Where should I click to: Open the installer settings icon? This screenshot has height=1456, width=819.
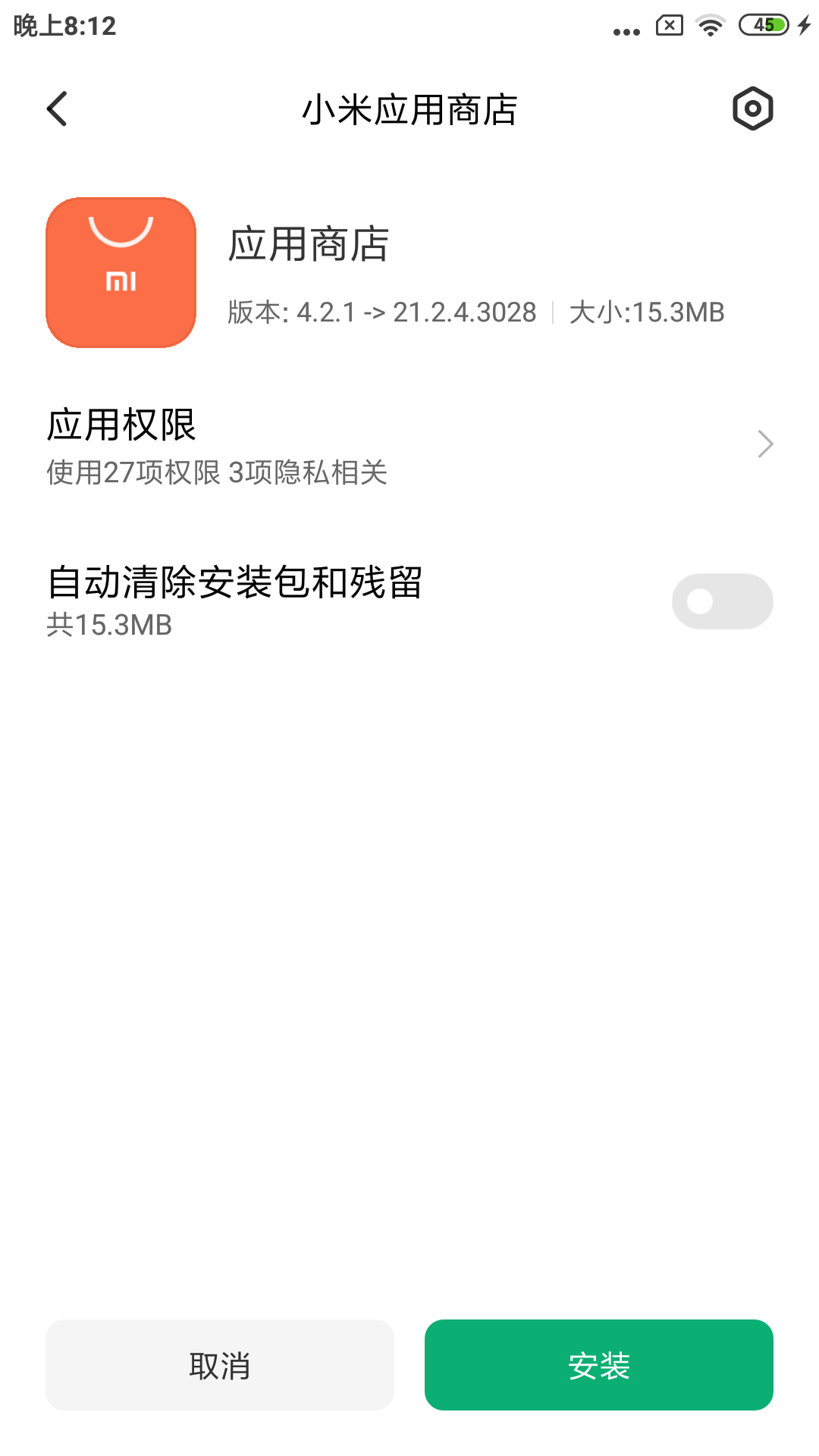[x=752, y=109]
